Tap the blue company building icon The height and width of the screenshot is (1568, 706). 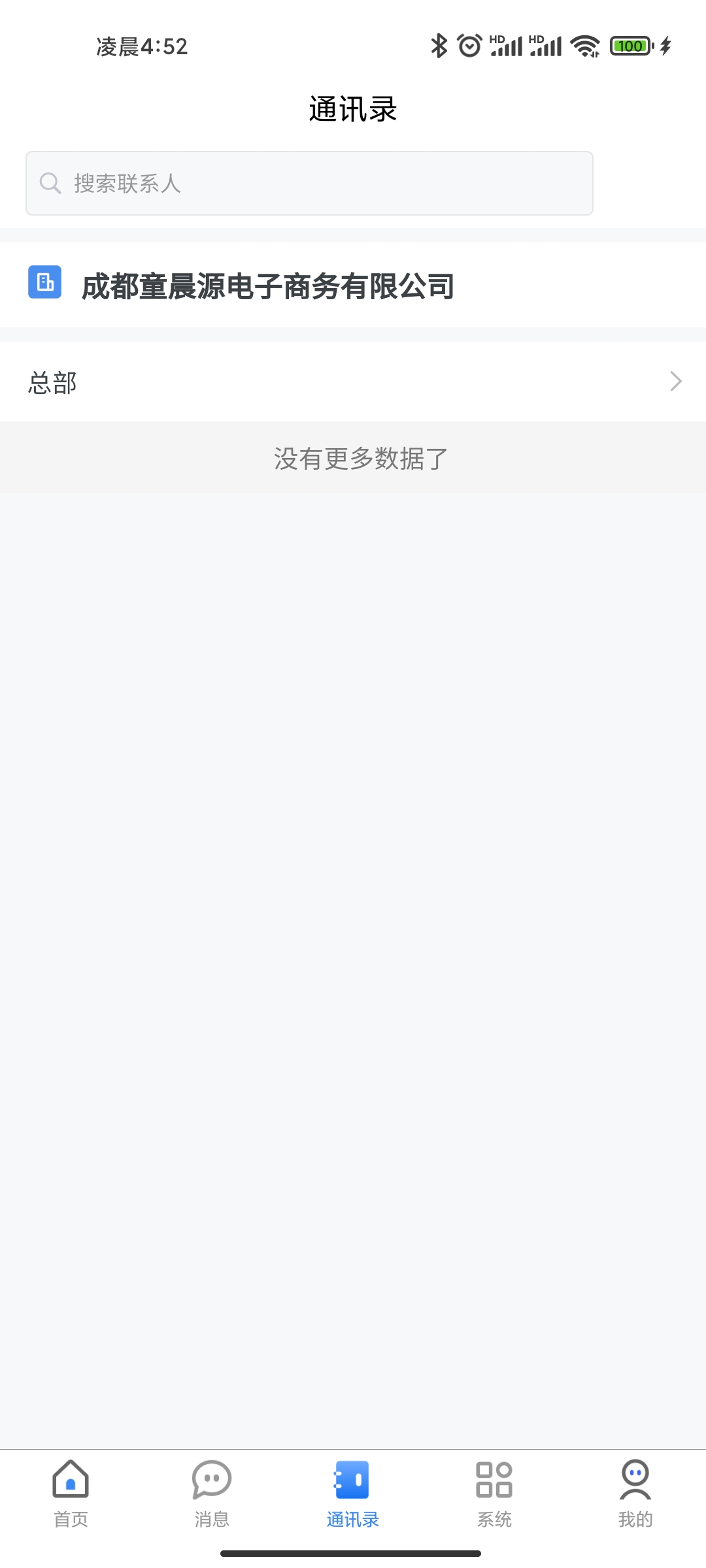44,284
